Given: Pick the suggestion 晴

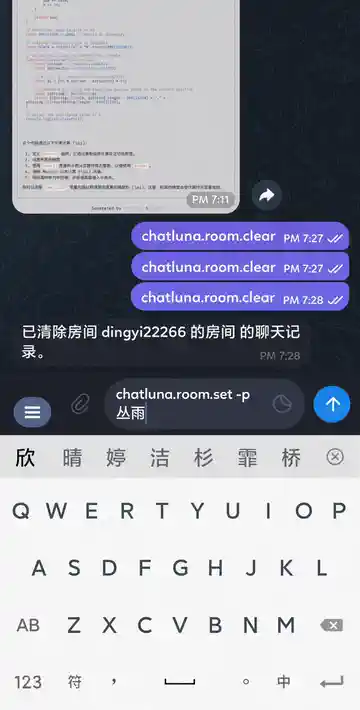Looking at the screenshot, I should click(72, 458).
